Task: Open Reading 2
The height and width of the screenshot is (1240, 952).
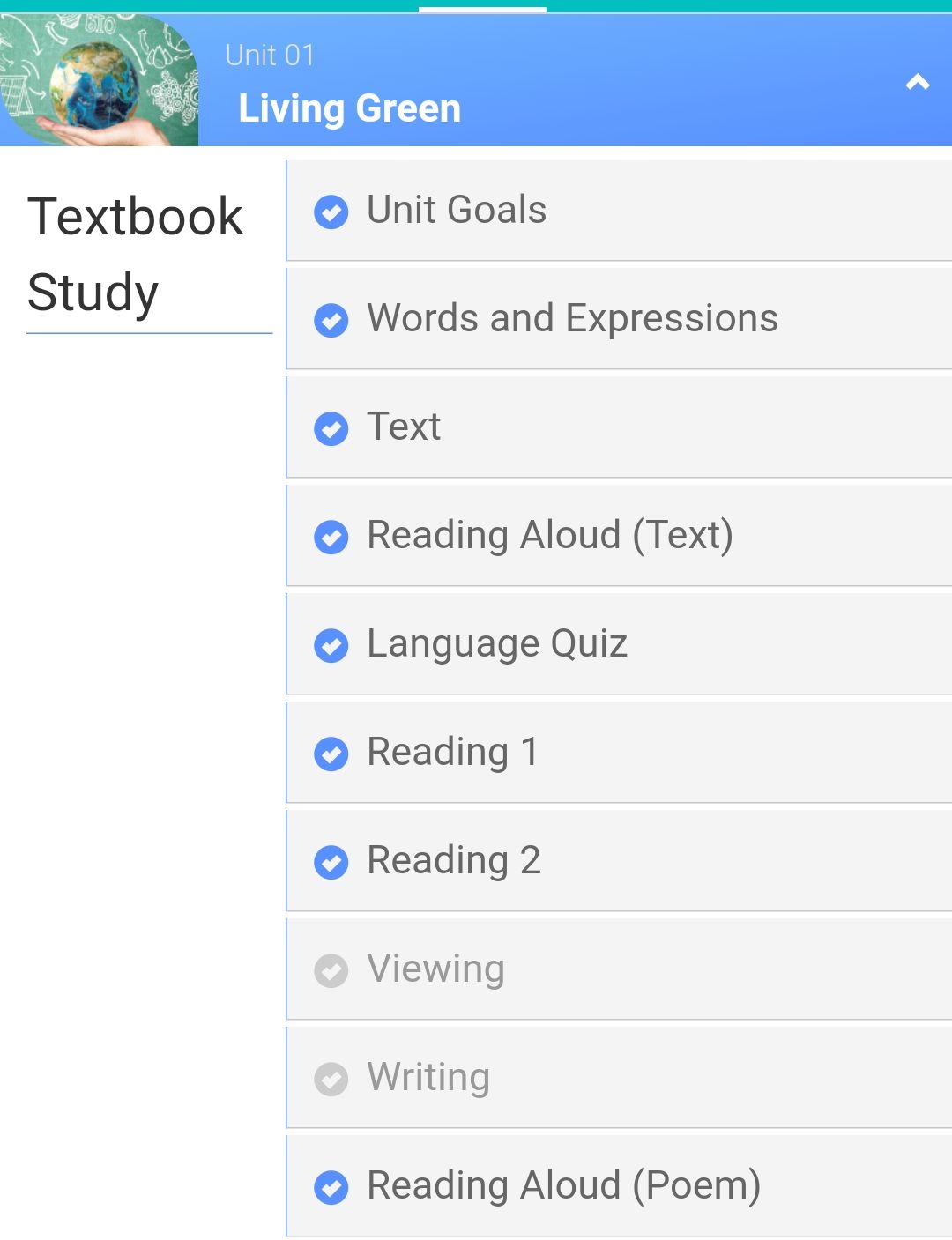Action: point(453,861)
